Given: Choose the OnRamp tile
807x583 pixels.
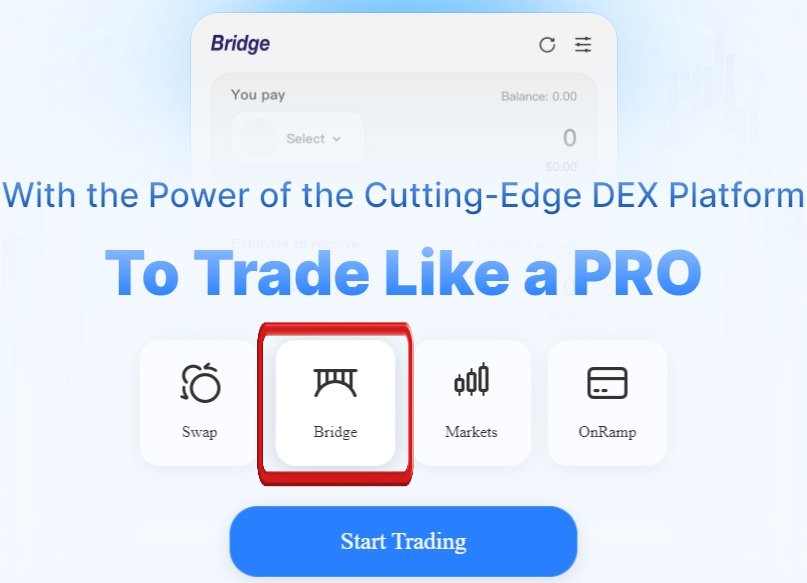Looking at the screenshot, I should pos(607,402).
